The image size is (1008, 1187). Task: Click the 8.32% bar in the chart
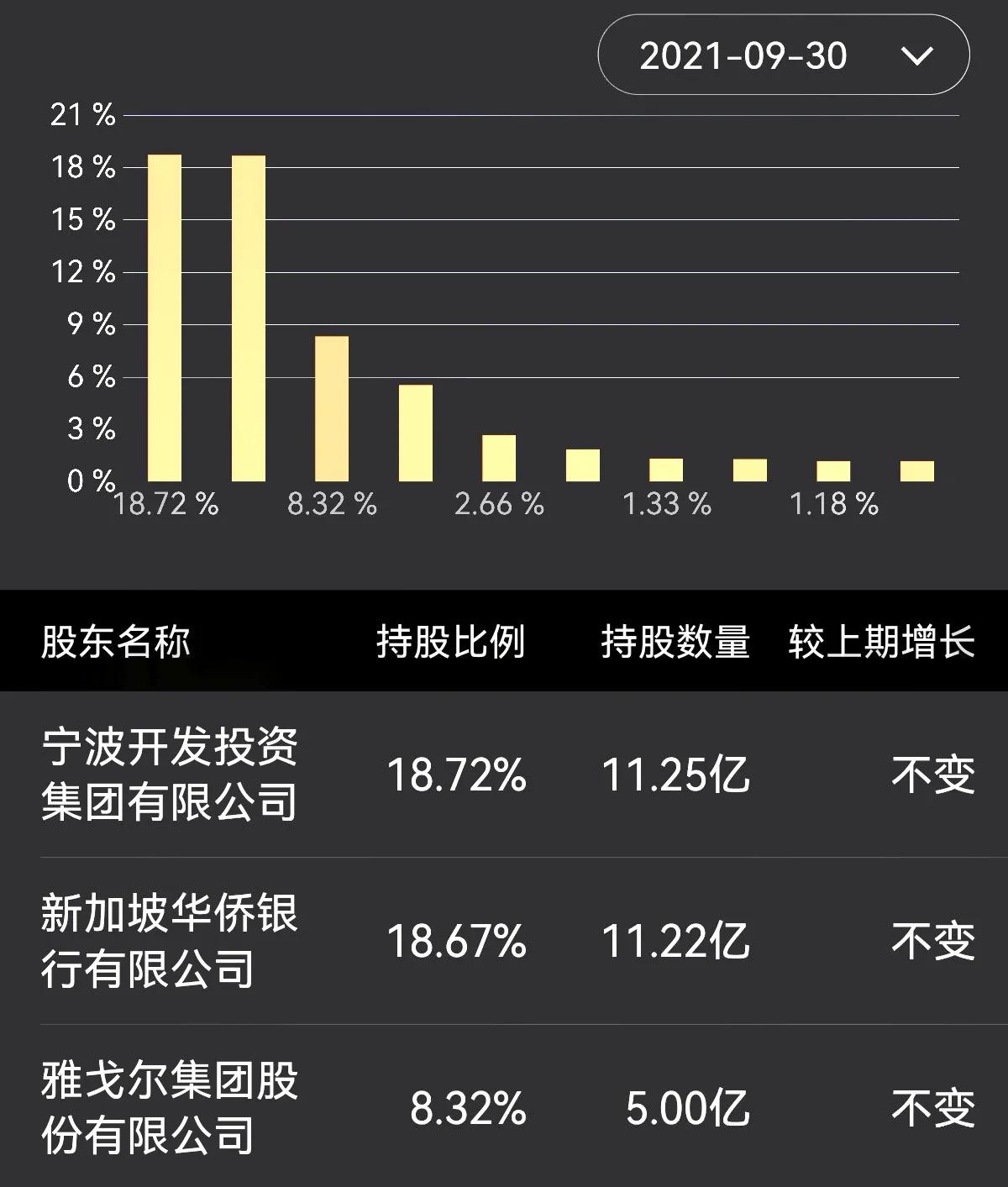tap(331, 407)
